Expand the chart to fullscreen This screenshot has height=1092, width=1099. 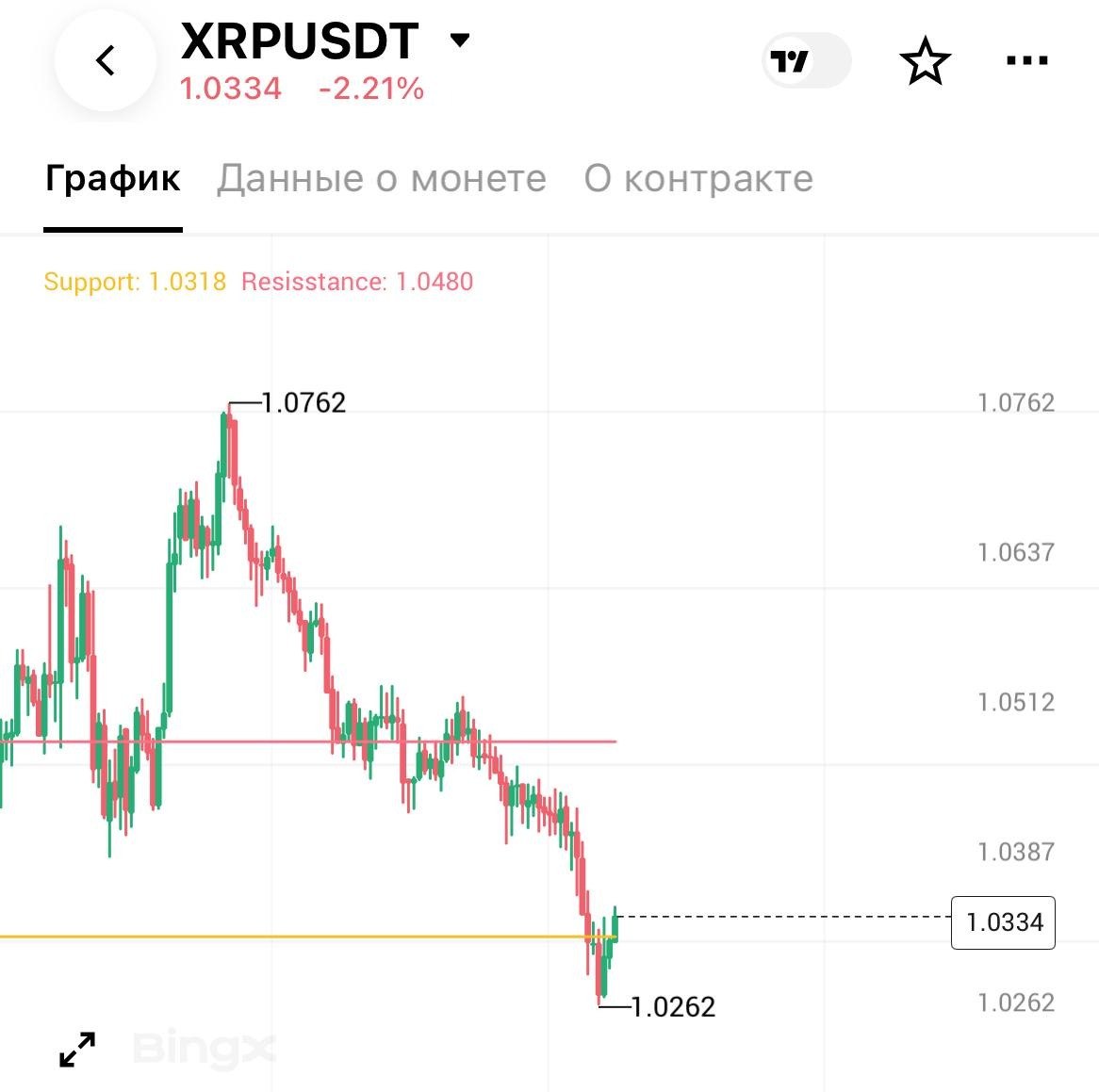(x=77, y=1049)
